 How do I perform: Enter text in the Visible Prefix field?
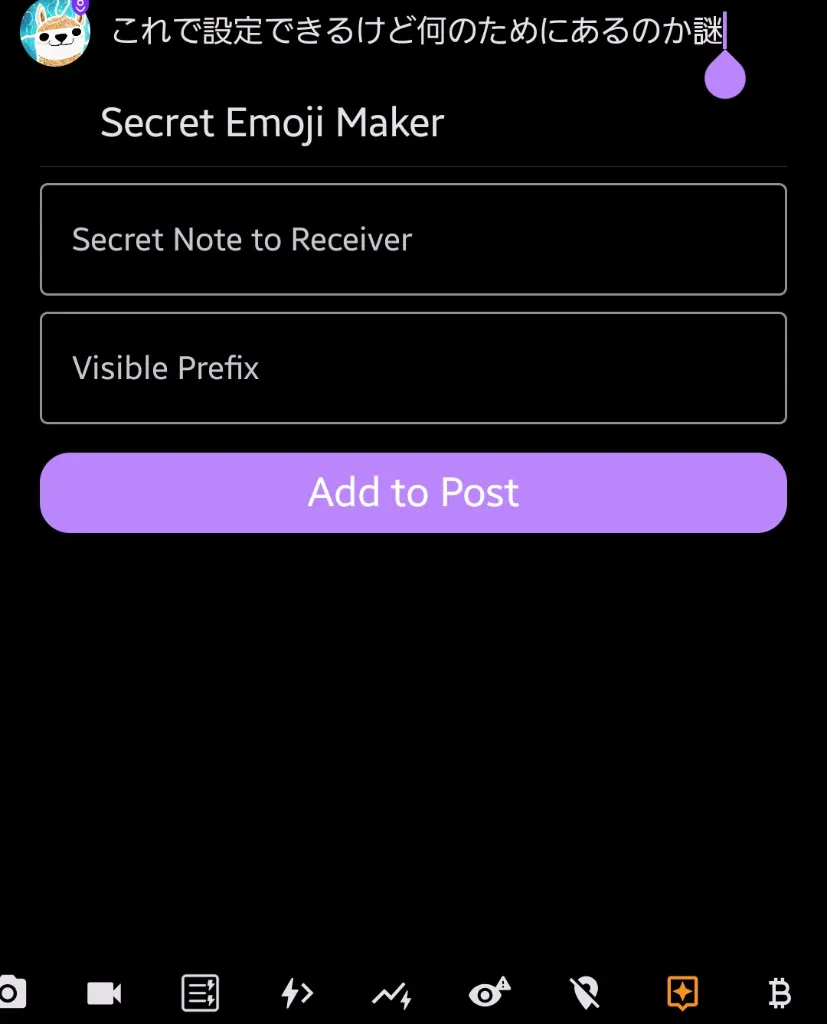tap(413, 368)
